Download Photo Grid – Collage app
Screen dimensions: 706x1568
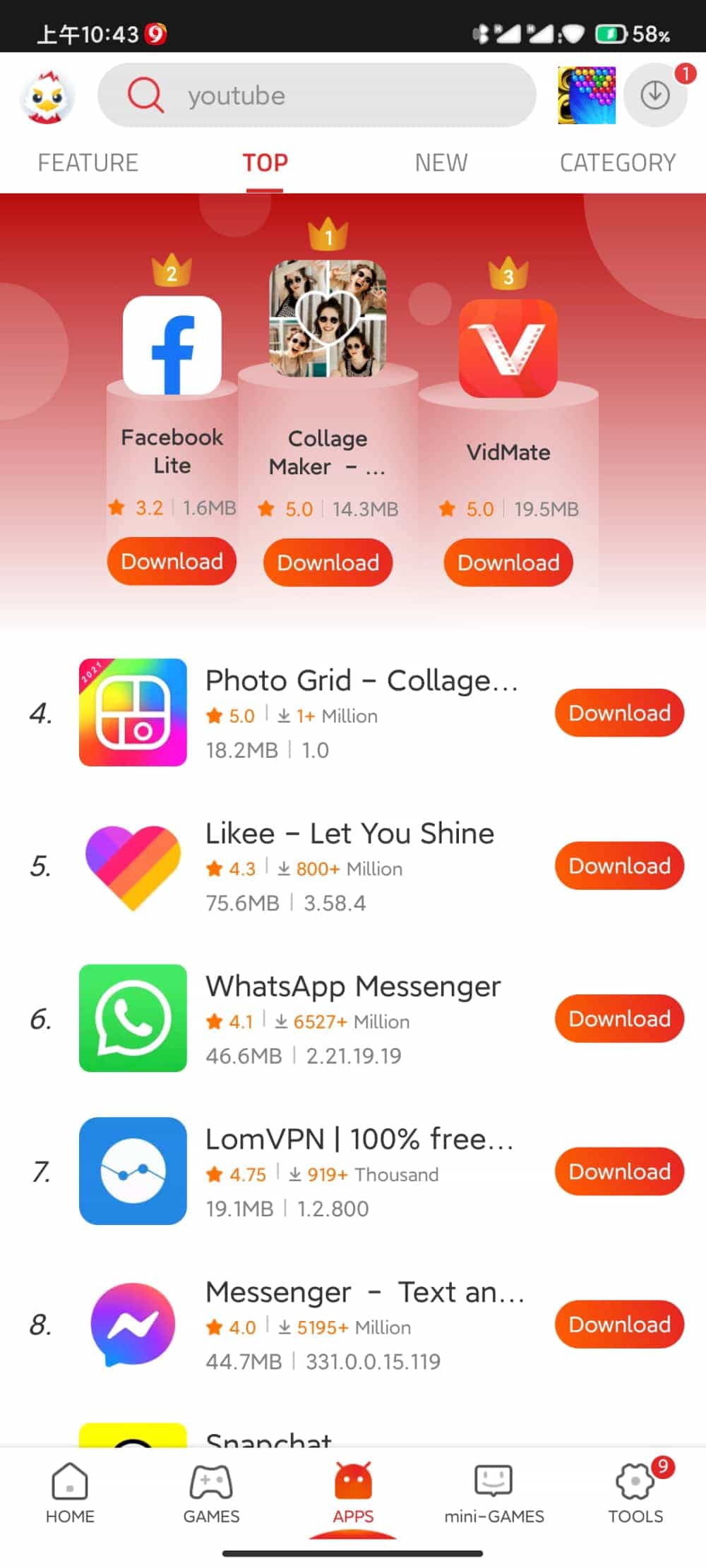click(619, 713)
